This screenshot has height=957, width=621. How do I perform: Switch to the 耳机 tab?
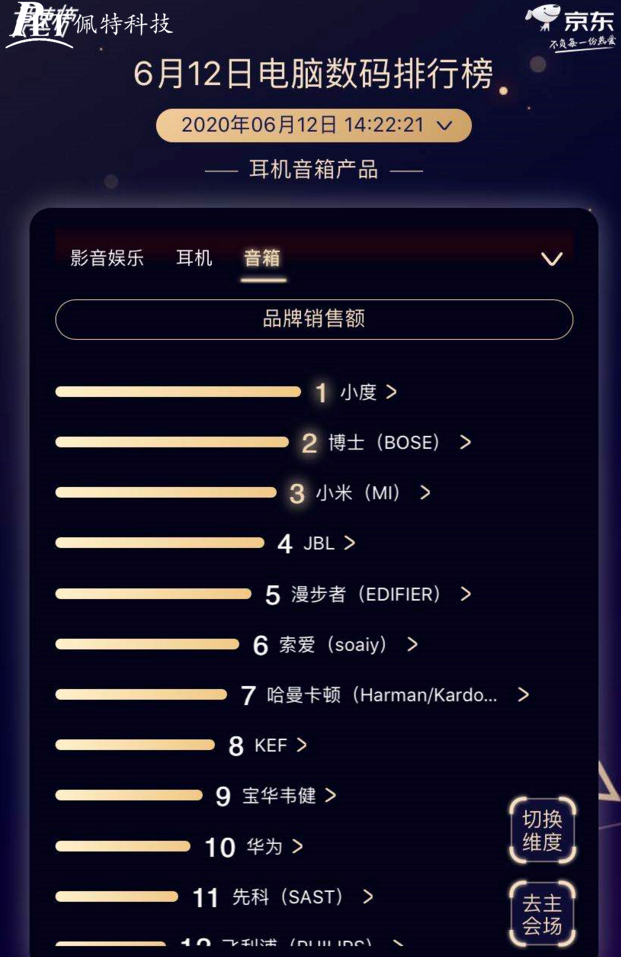(194, 258)
